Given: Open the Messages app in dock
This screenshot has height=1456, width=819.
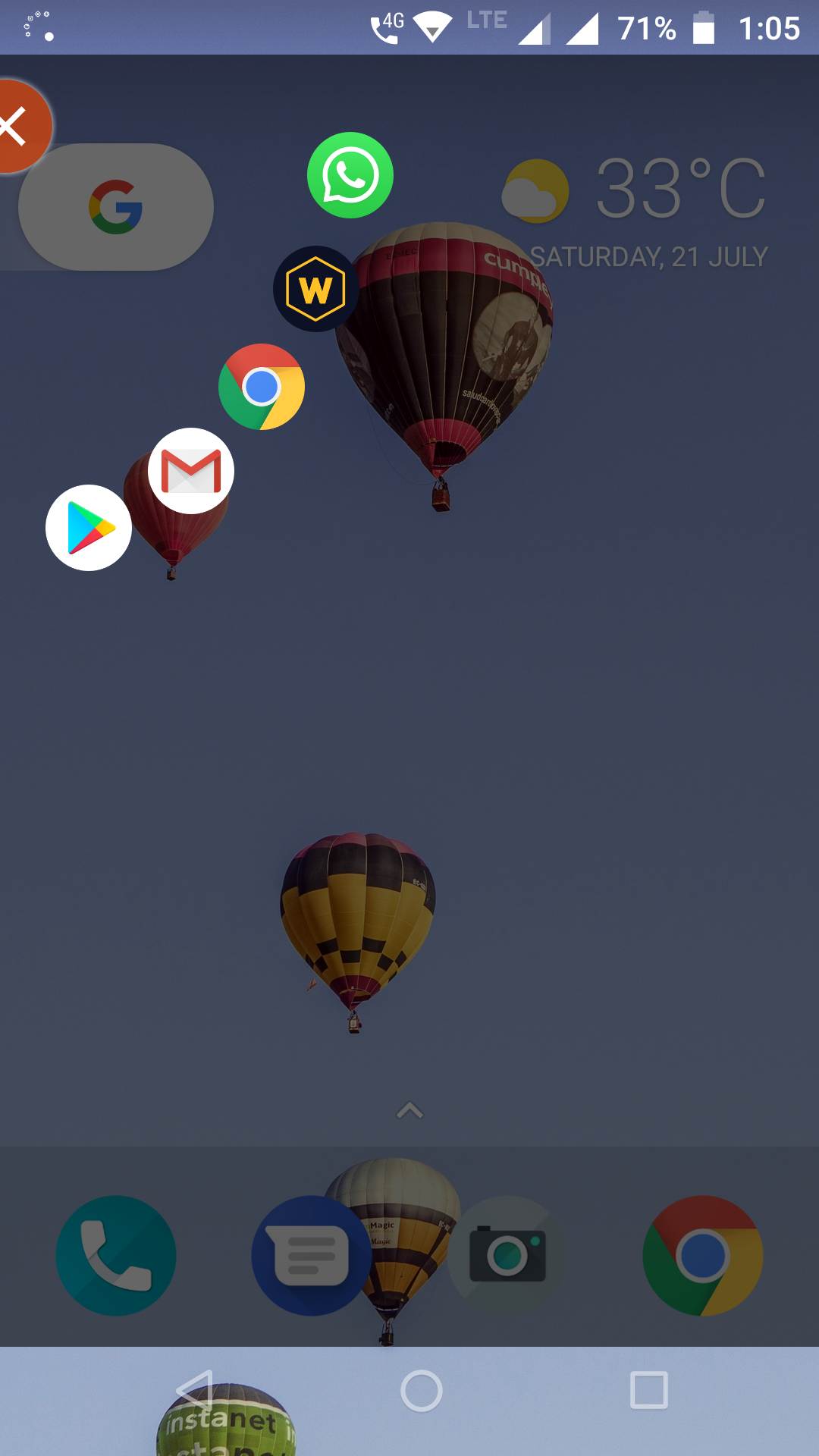Looking at the screenshot, I should click(x=311, y=1256).
